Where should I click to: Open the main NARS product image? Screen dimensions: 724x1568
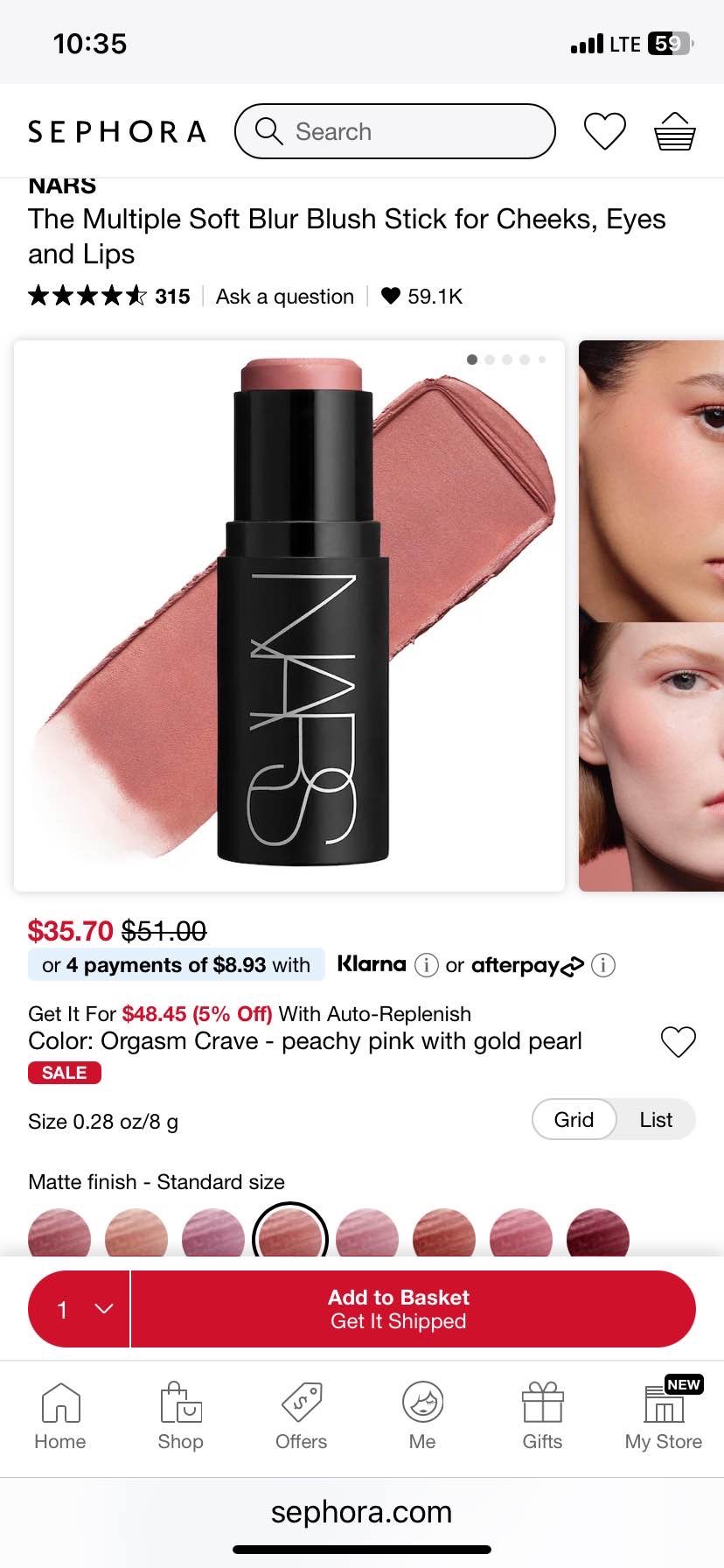pyautogui.click(x=289, y=615)
